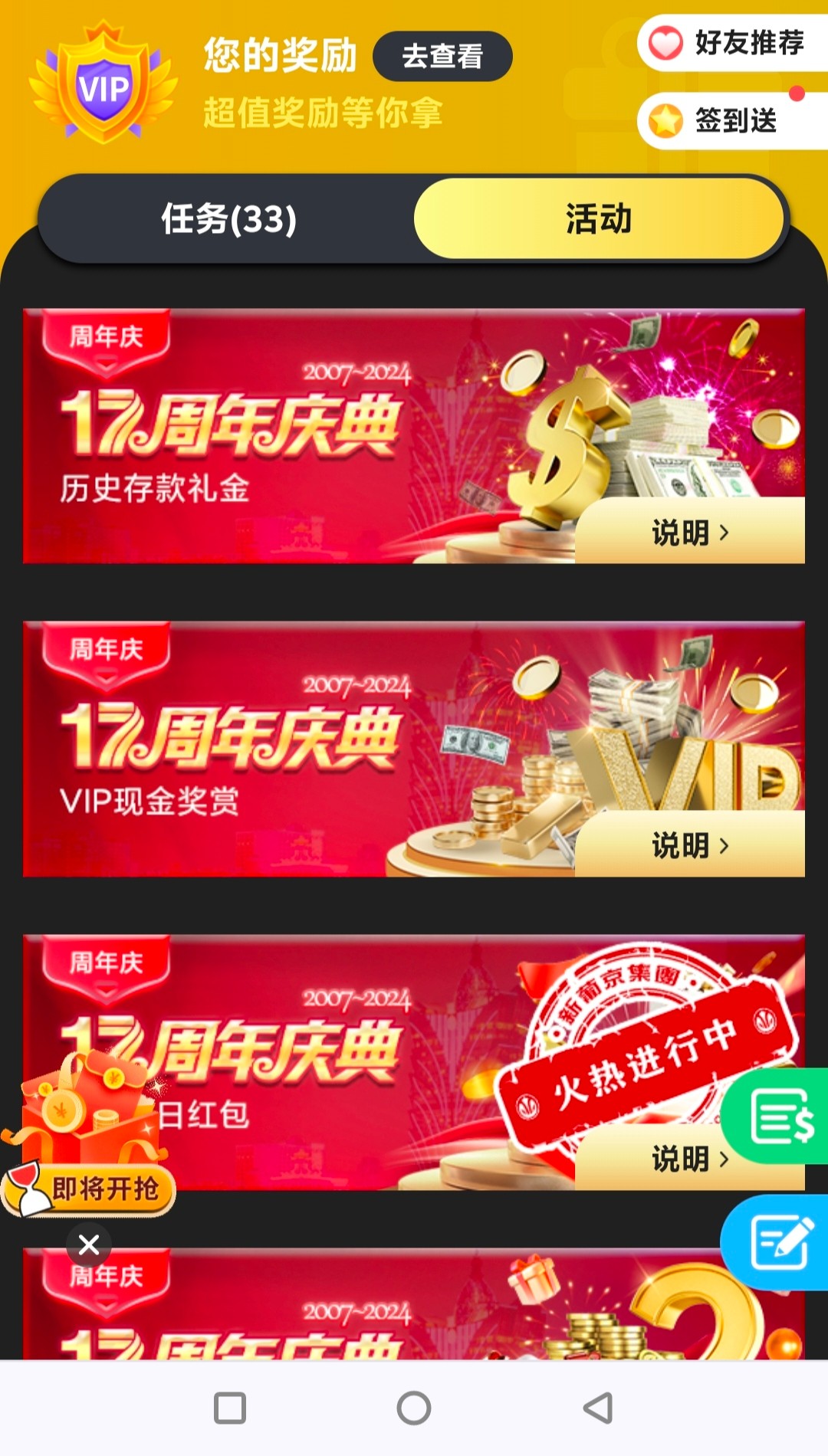Viewport: 828px width, 1456px height.
Task: Tap the 去查看 rewards button
Action: point(442,56)
